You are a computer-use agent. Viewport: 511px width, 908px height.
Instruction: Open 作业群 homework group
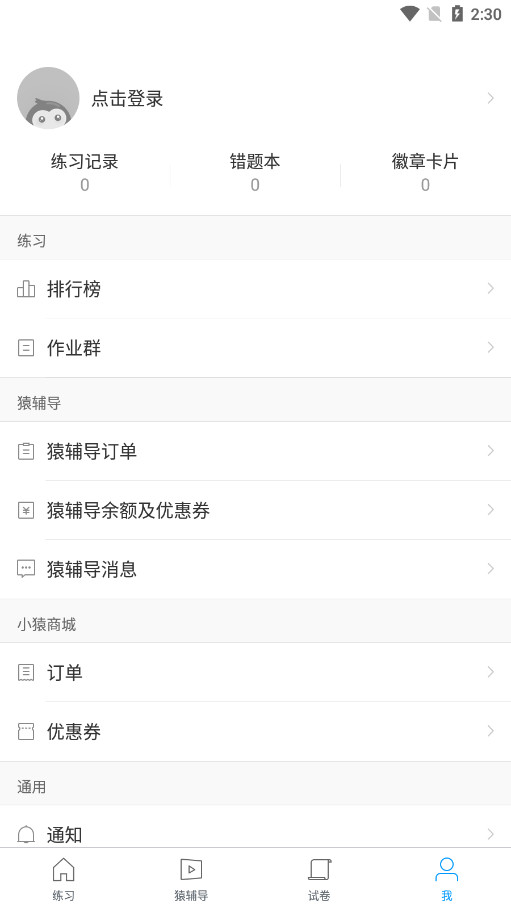[255, 347]
